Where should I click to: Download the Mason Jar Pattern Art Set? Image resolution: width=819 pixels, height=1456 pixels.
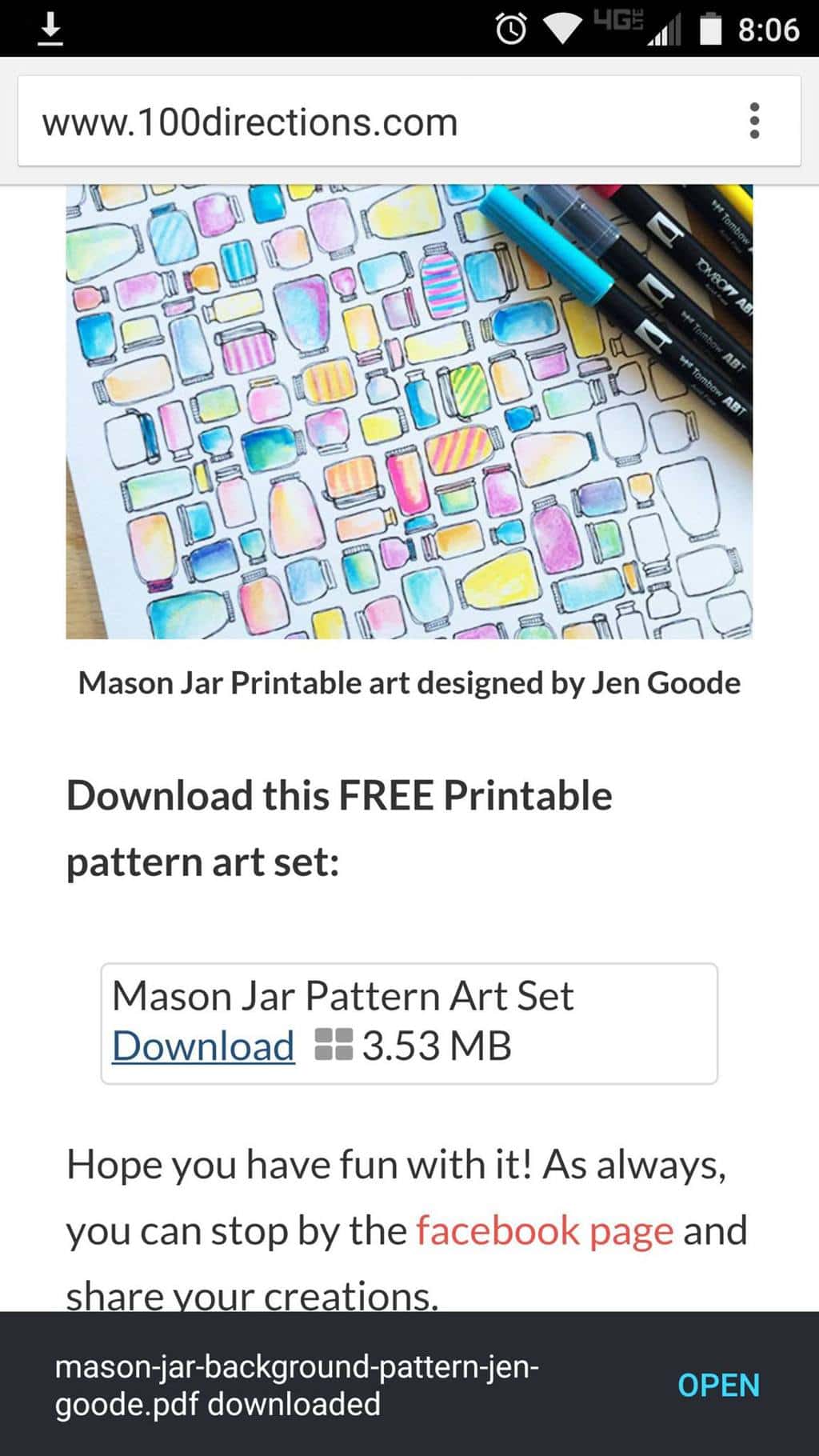click(202, 1046)
